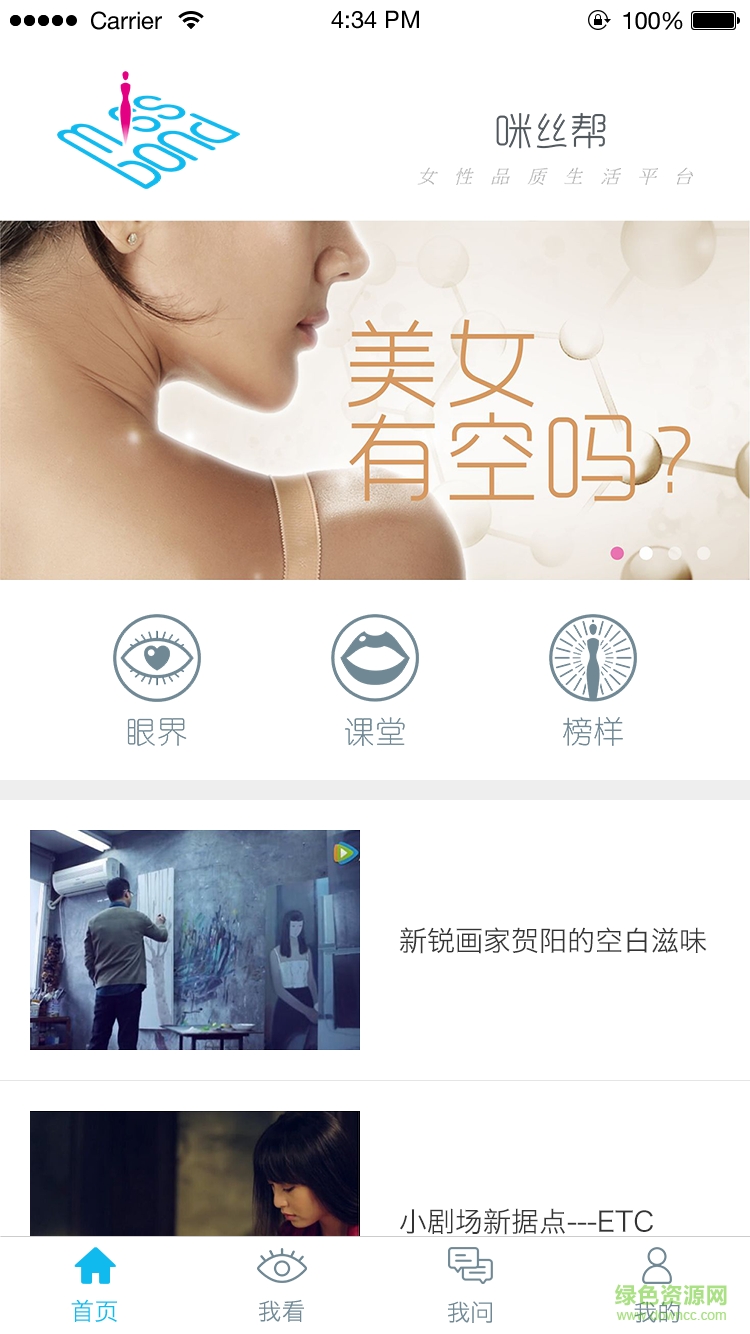Switch to the 首页 tab
The image size is (750, 1334).
tap(95, 1286)
